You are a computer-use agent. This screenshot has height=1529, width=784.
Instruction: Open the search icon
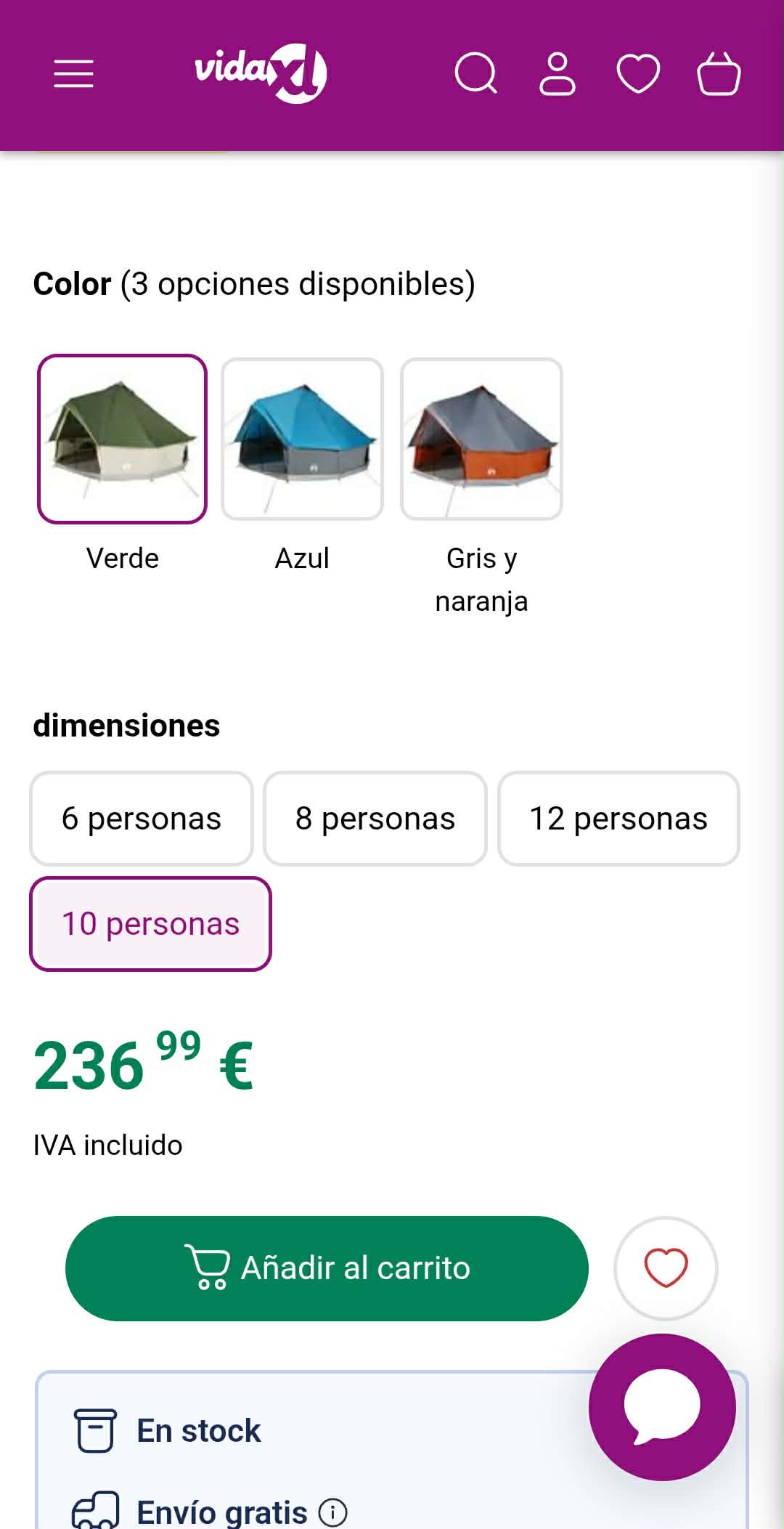[476, 73]
